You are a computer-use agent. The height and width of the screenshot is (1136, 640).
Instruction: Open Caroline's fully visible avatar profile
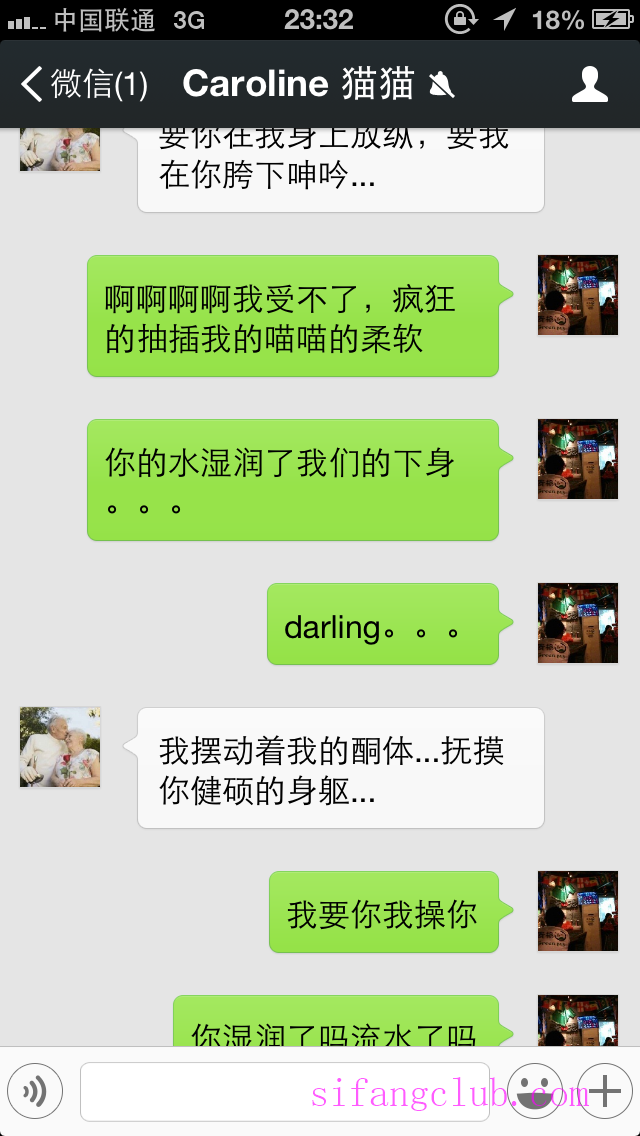[x=60, y=747]
